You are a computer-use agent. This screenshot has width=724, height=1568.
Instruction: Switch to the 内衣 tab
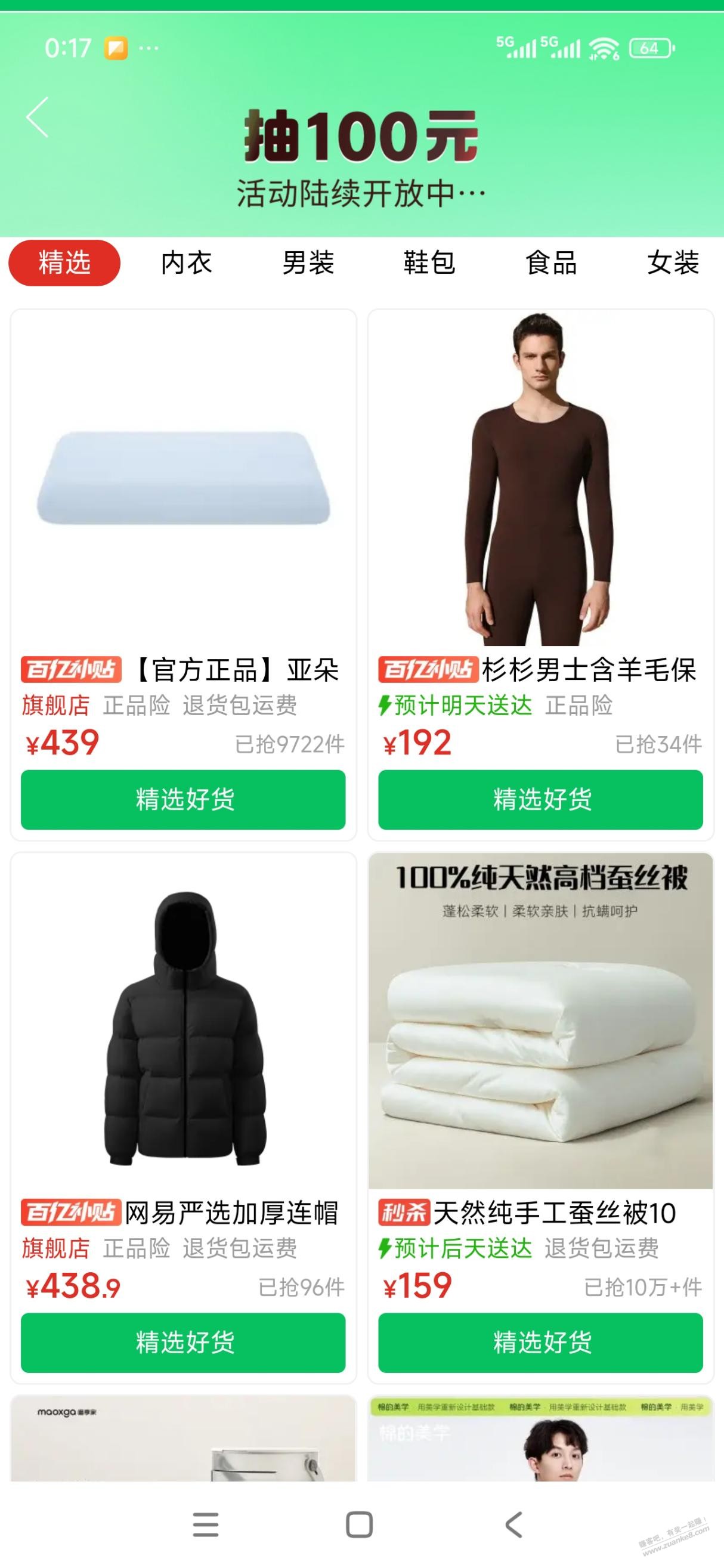click(186, 263)
